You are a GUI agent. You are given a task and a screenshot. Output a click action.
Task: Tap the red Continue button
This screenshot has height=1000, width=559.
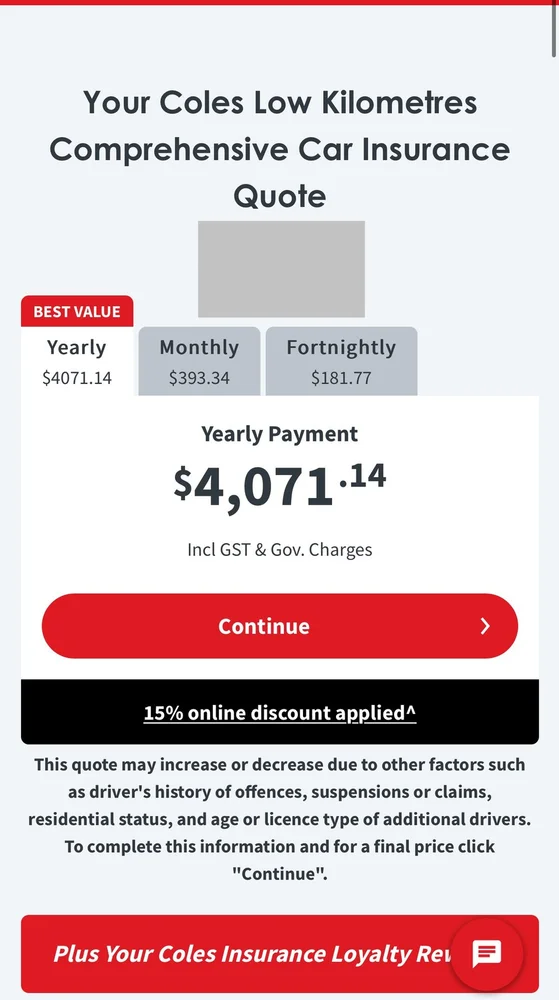pos(280,626)
